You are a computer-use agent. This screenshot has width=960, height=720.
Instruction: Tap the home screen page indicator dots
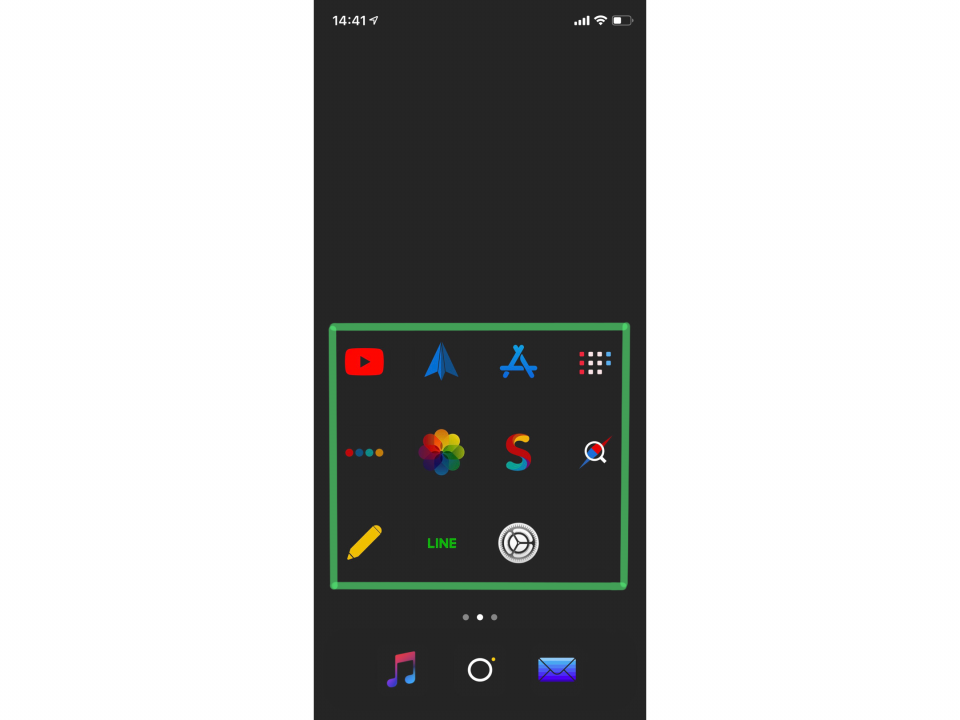480,617
